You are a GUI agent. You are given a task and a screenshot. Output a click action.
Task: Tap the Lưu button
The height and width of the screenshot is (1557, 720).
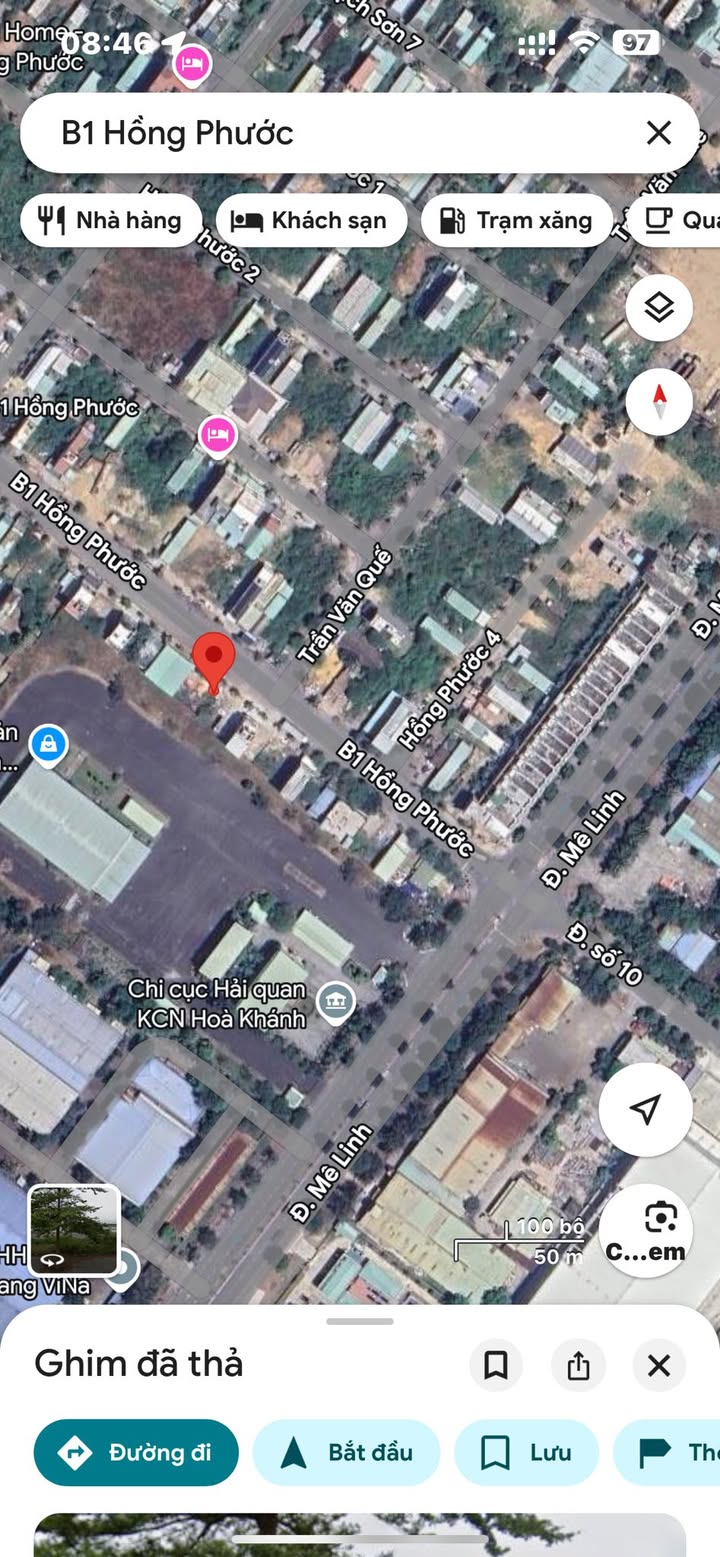pyautogui.click(x=526, y=1452)
